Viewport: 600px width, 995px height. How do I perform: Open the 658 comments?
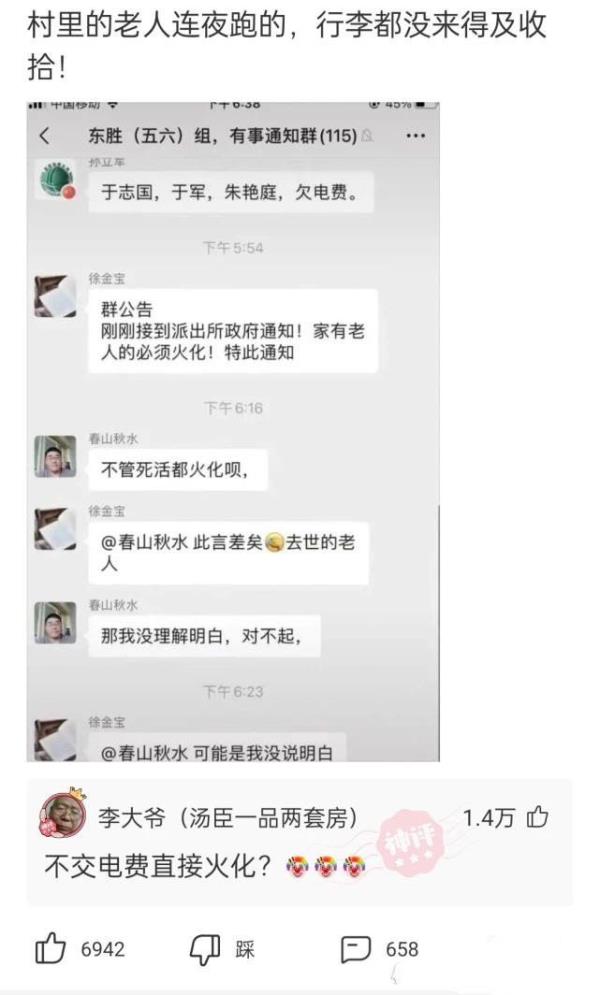[x=356, y=948]
